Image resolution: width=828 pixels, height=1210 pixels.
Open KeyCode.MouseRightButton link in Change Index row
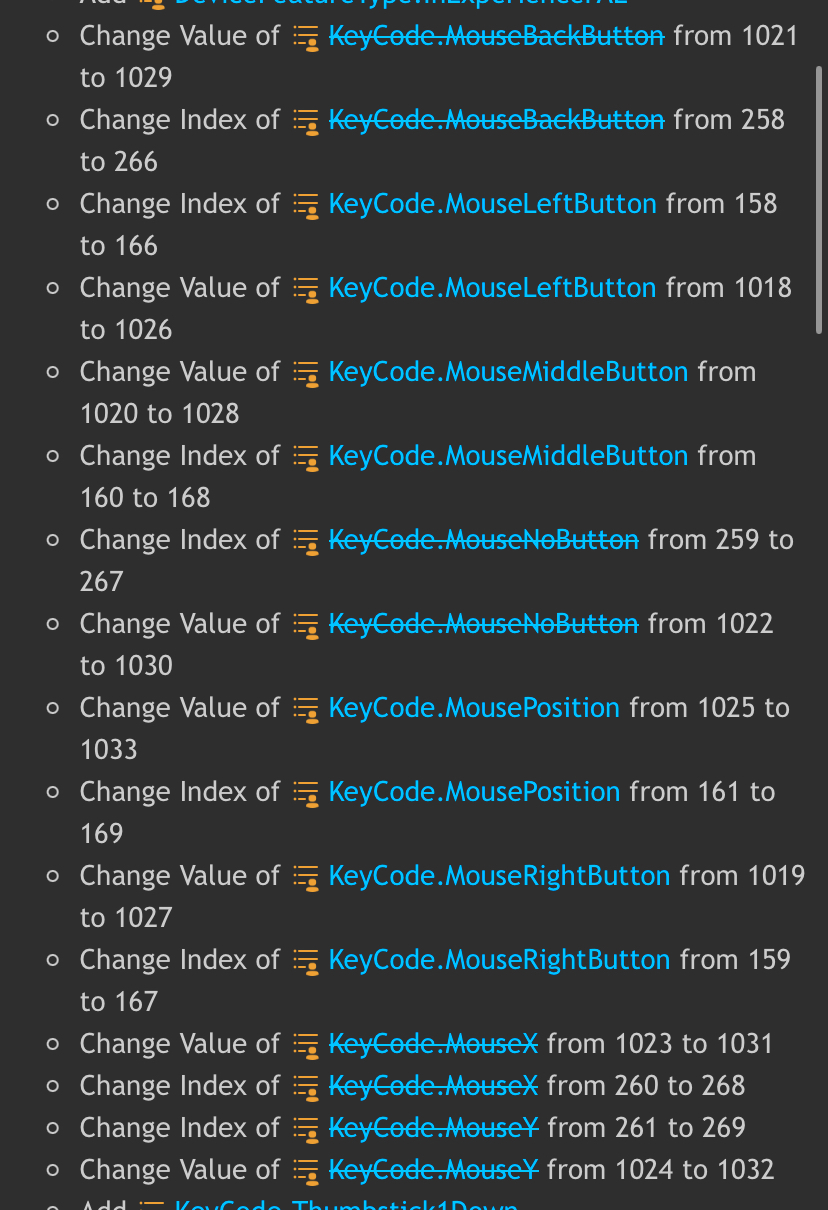(499, 961)
